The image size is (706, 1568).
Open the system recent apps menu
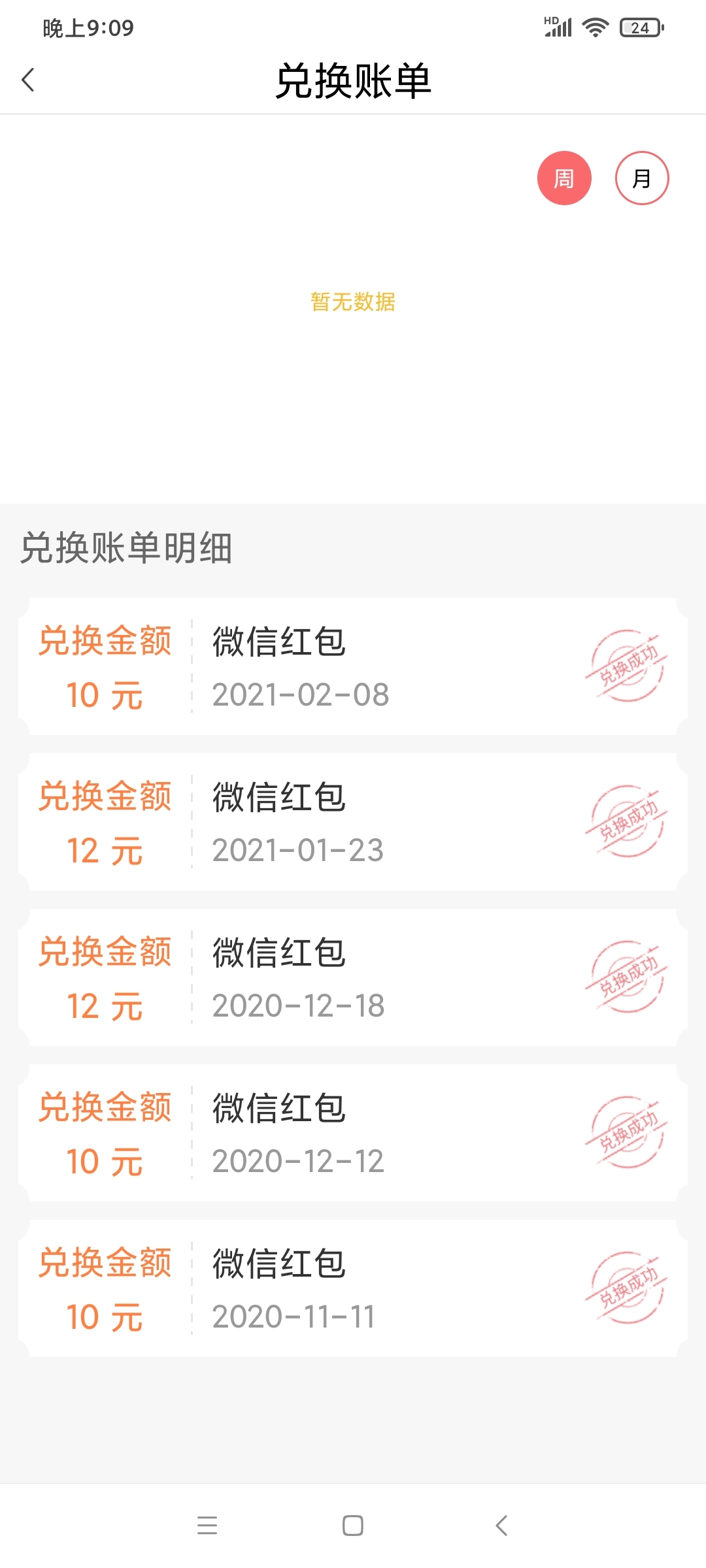click(207, 1526)
